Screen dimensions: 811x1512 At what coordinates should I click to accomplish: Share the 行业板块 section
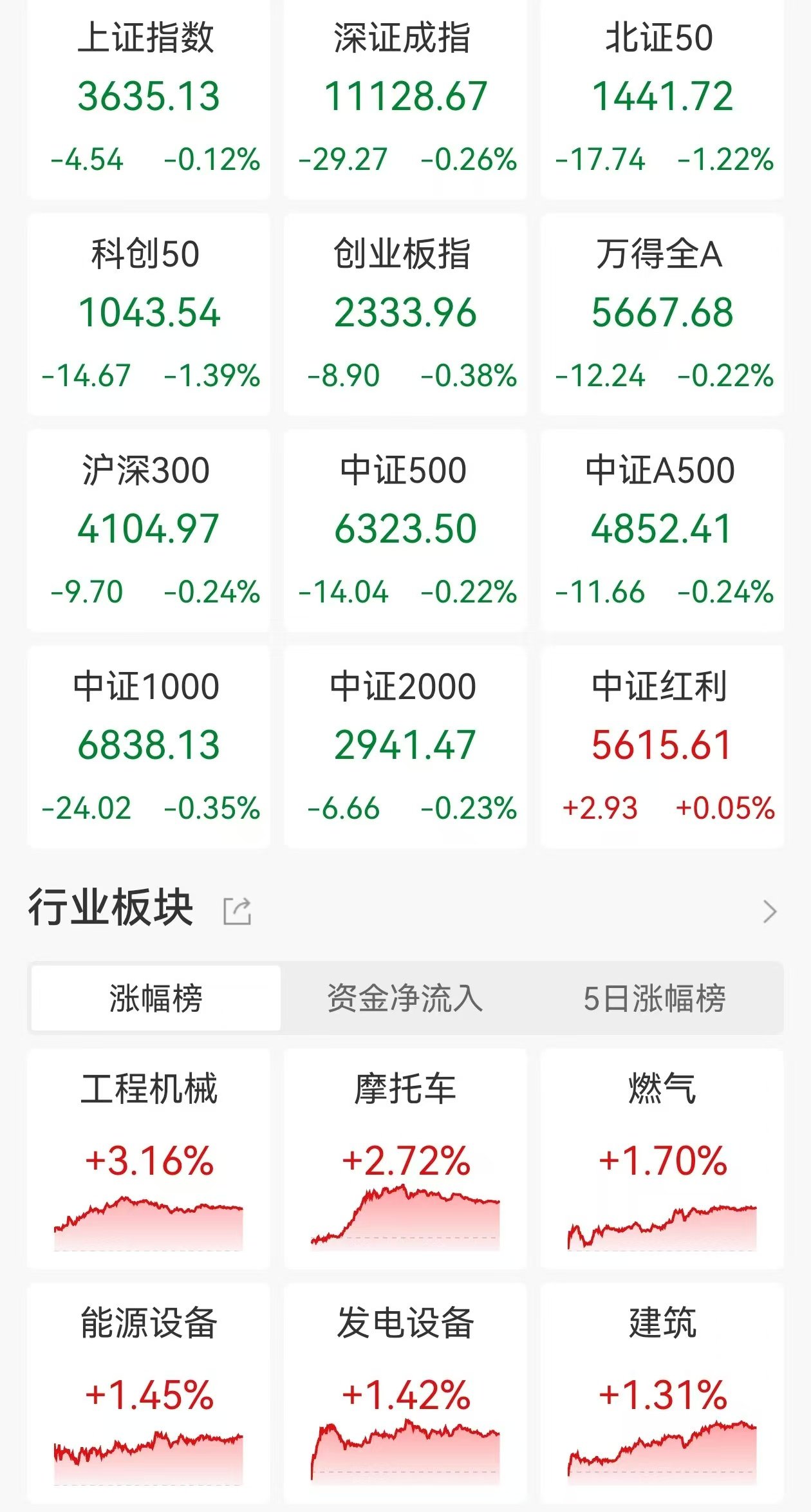tap(237, 911)
